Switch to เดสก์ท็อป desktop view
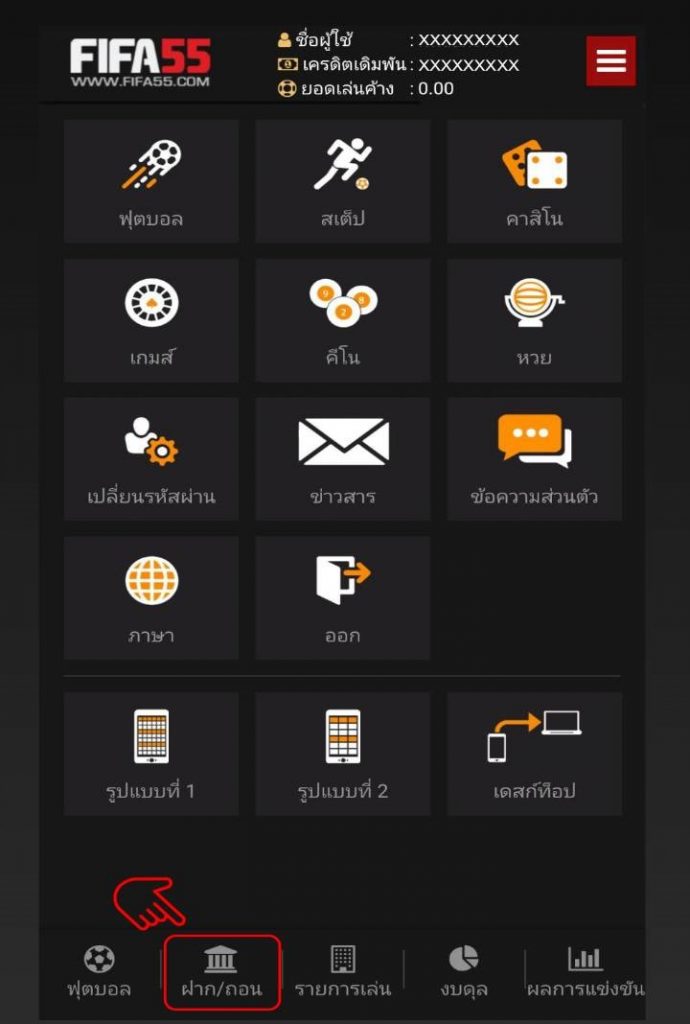Screen dimensions: 690x1024 click(x=534, y=753)
